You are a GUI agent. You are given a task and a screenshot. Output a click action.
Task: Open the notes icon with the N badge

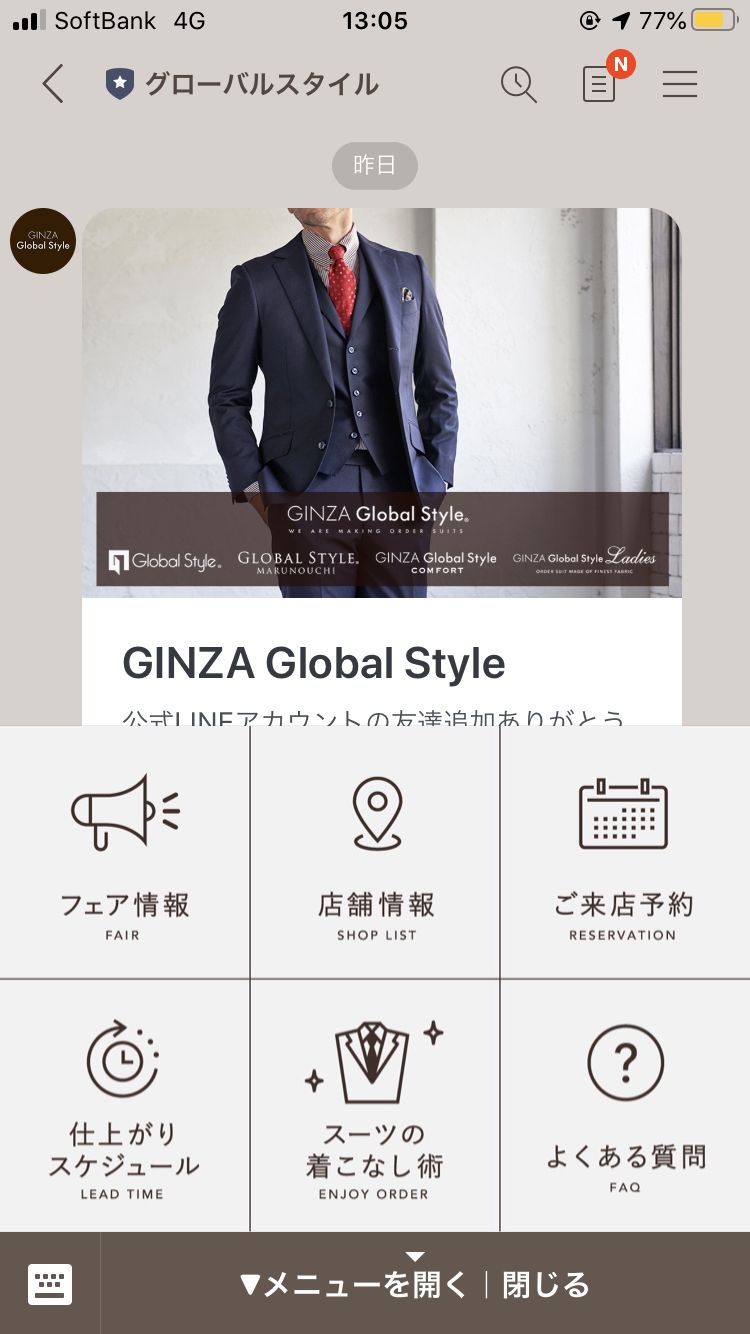click(600, 84)
